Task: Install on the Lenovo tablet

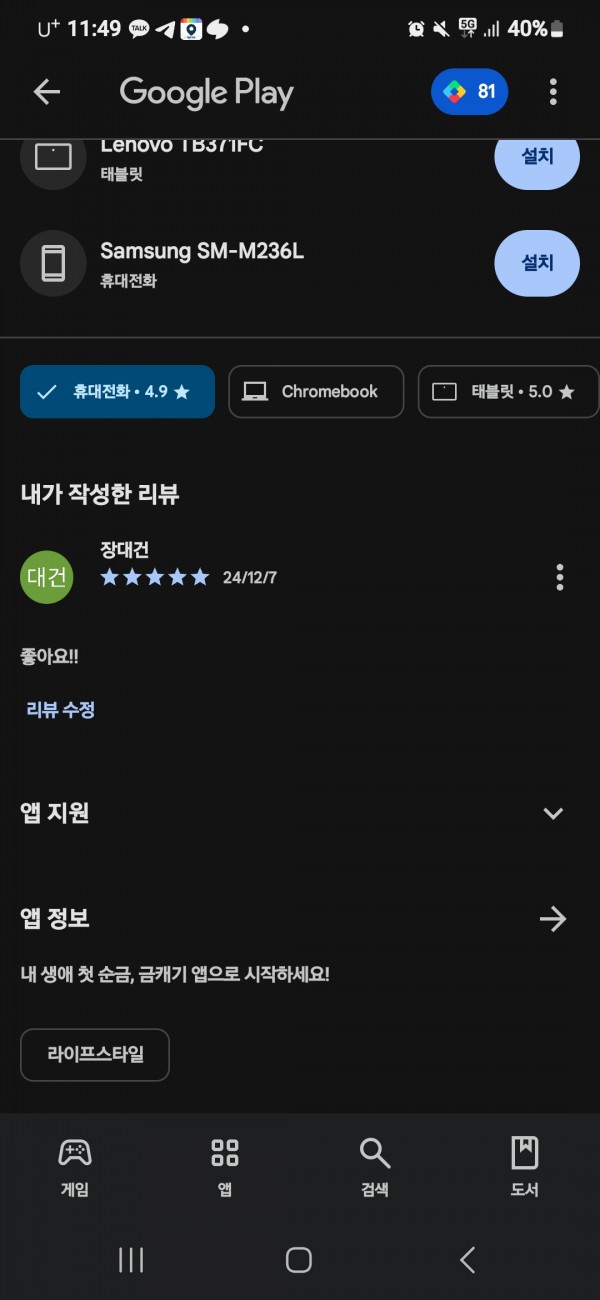Action: point(537,156)
